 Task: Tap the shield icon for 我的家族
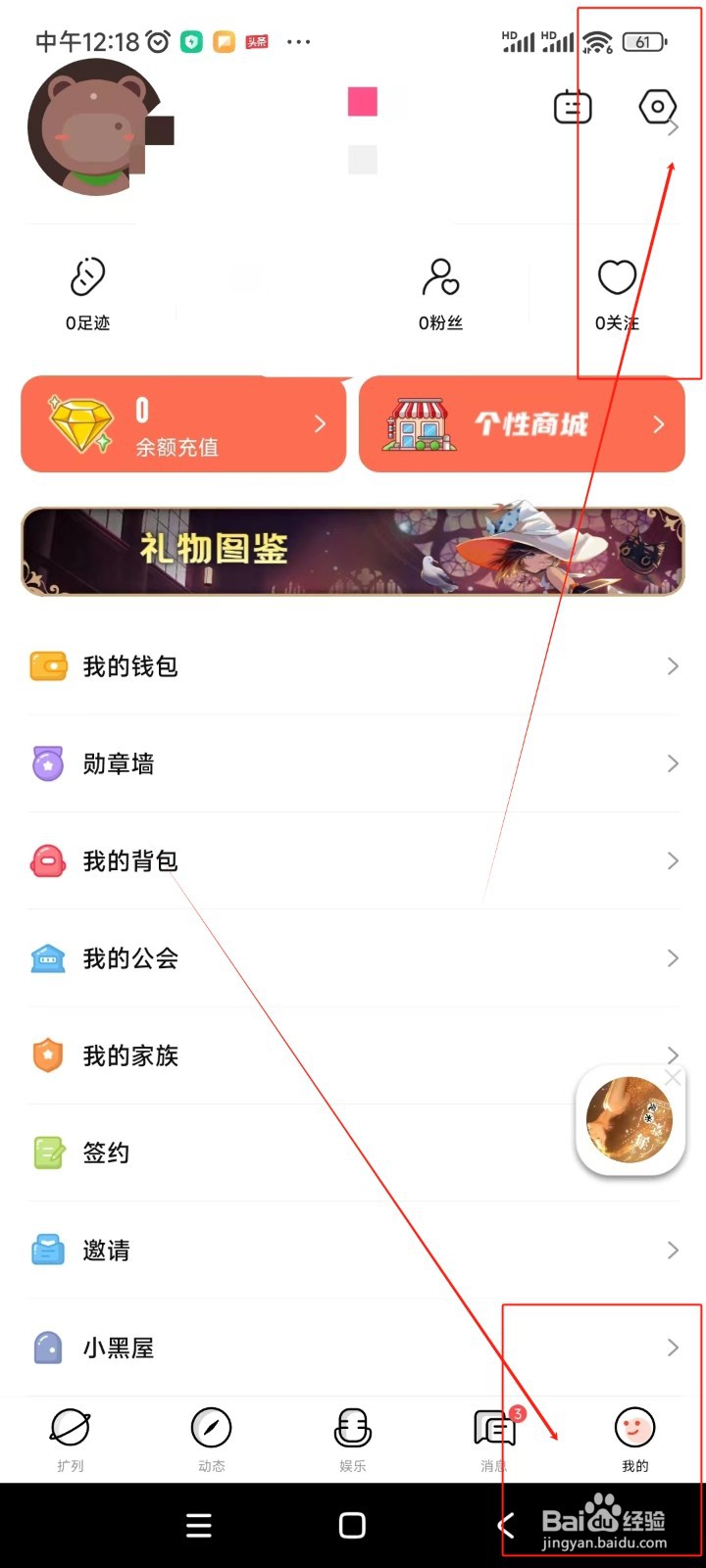48,1054
